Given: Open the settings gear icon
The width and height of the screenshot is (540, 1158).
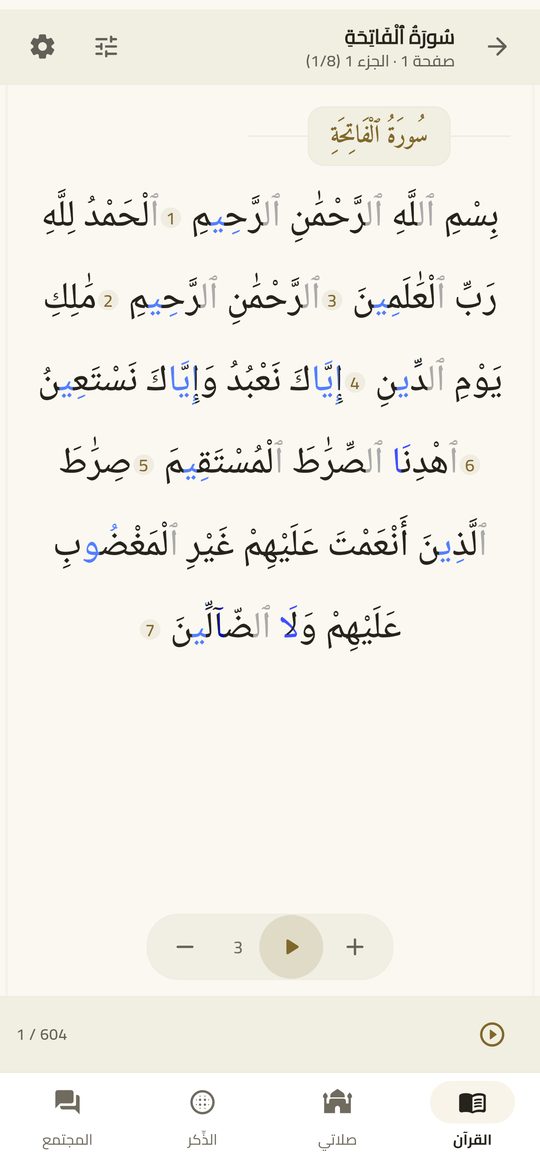Looking at the screenshot, I should tap(42, 47).
